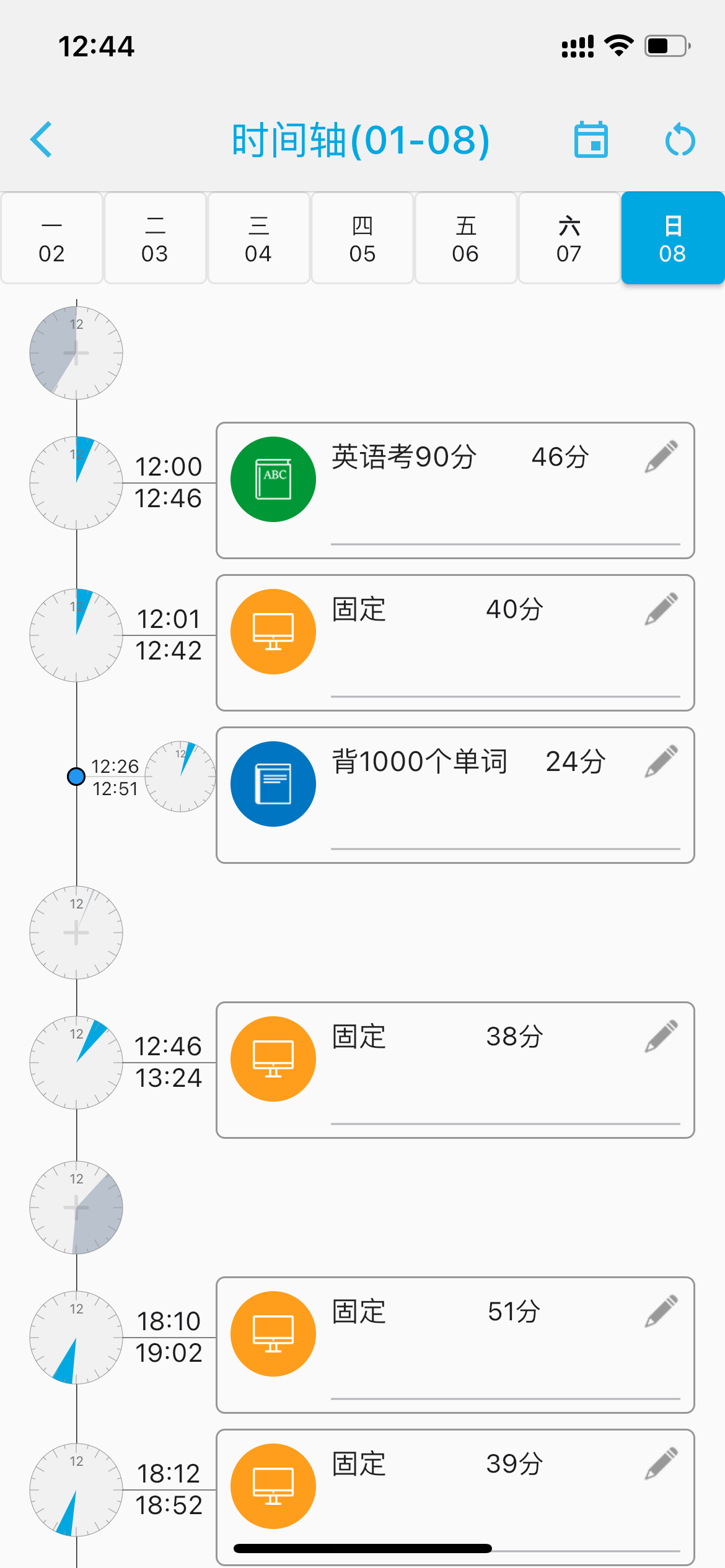Edit the 英语考90分 46分 entry
The image size is (725, 1568).
pos(661,457)
